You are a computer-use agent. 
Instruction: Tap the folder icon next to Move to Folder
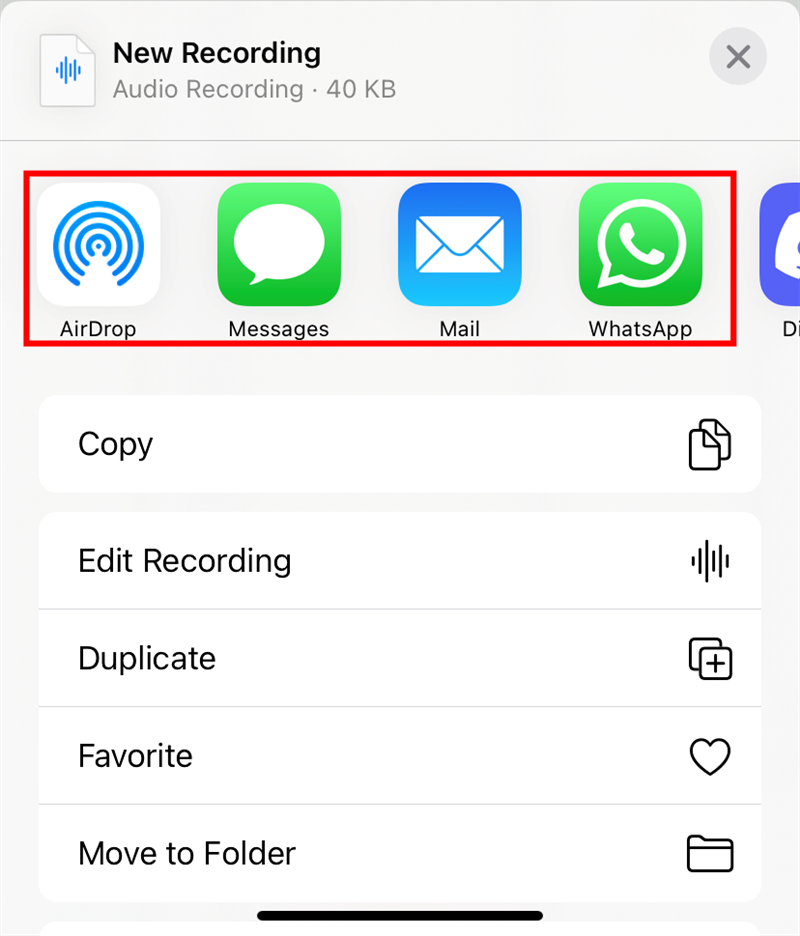click(710, 853)
